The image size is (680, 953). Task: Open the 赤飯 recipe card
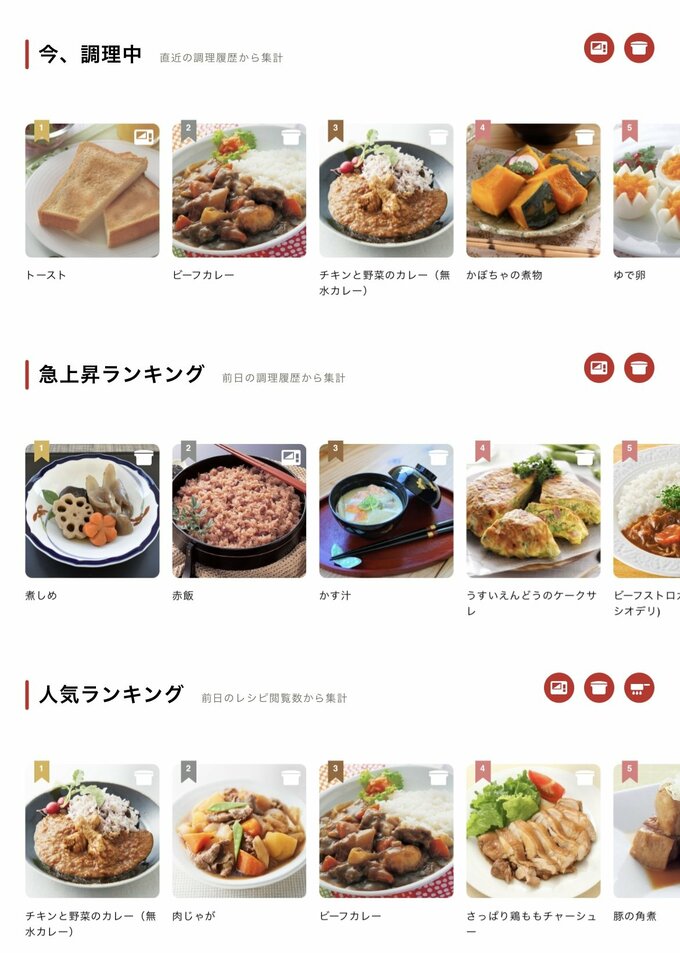239,511
